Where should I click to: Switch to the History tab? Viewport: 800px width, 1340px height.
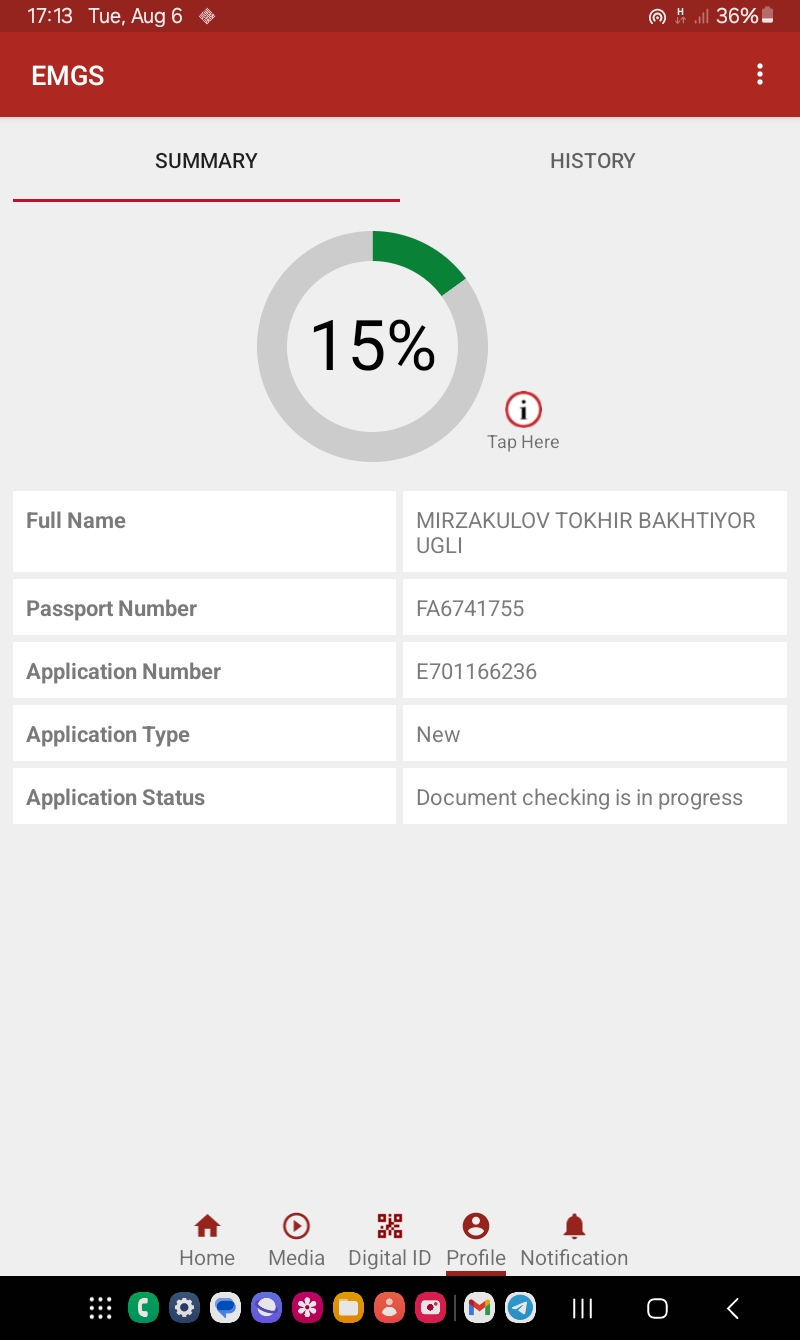[592, 161]
